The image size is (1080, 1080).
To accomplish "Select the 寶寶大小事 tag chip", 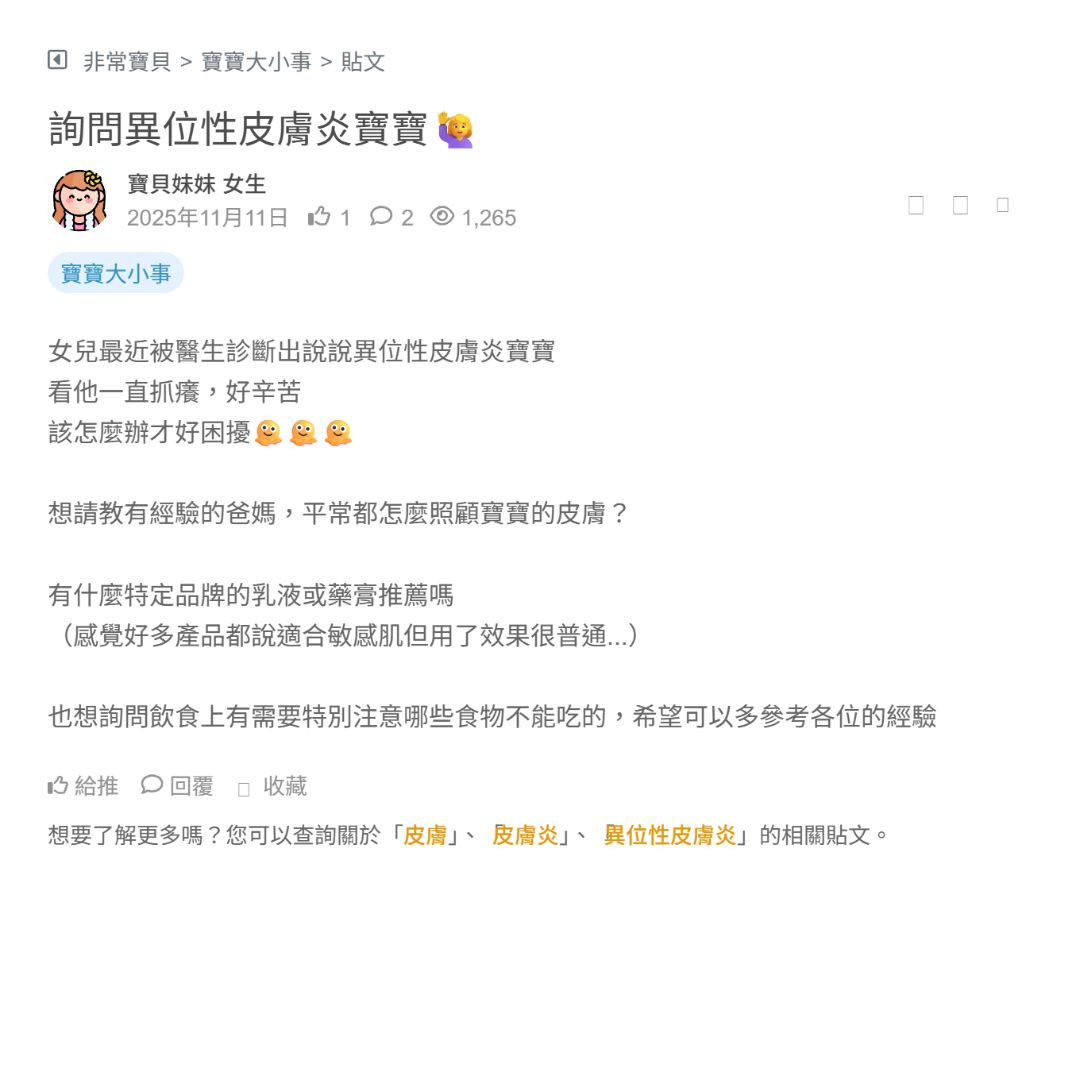I will (x=116, y=274).
